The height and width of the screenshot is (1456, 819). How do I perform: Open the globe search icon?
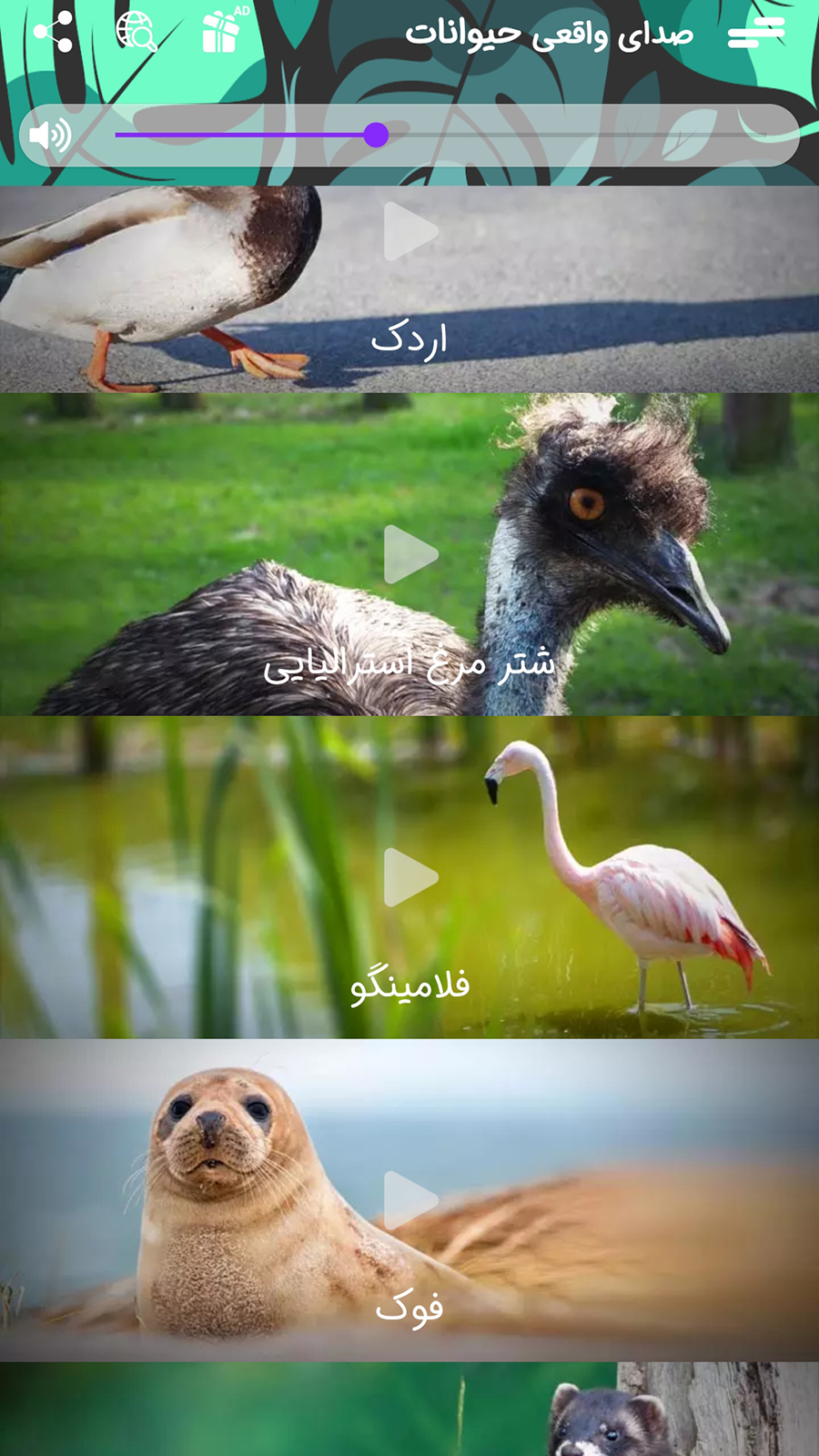pos(136,33)
